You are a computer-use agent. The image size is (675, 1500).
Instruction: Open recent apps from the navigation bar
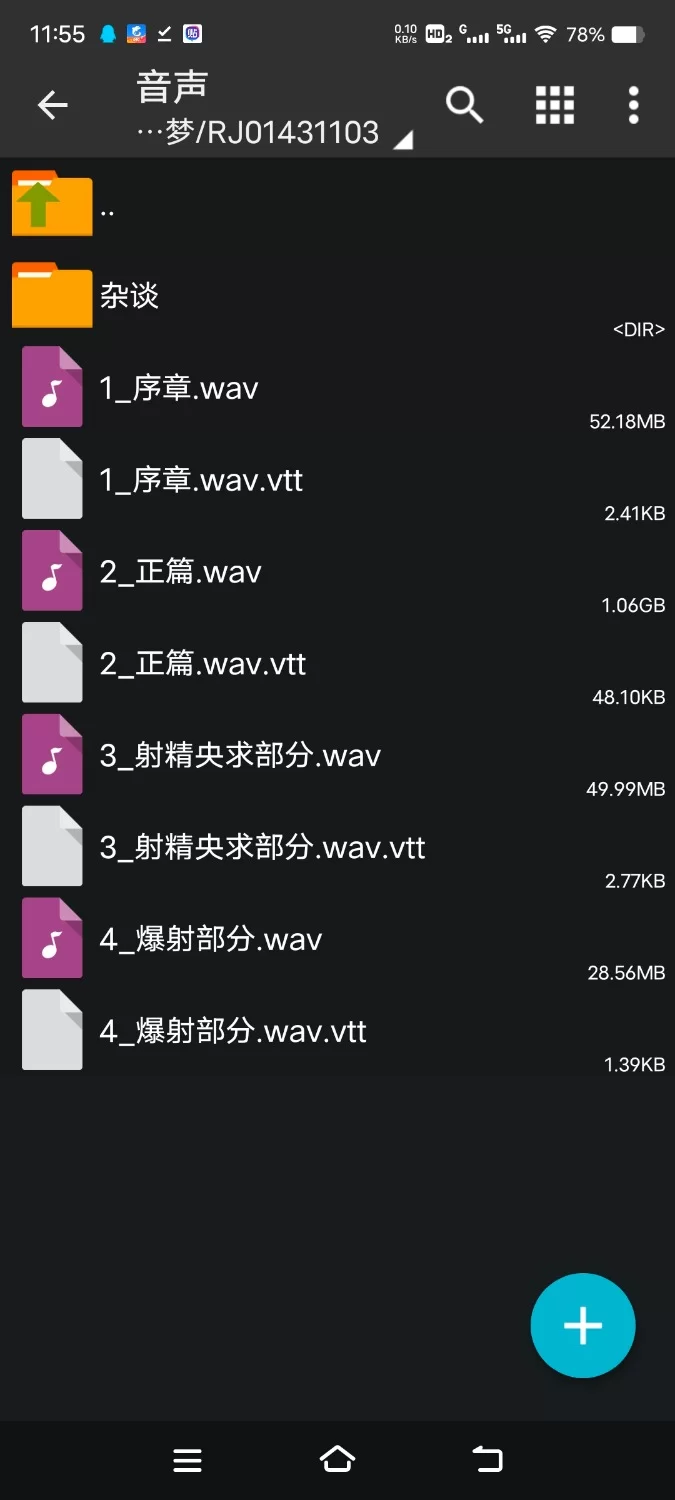point(188,1460)
